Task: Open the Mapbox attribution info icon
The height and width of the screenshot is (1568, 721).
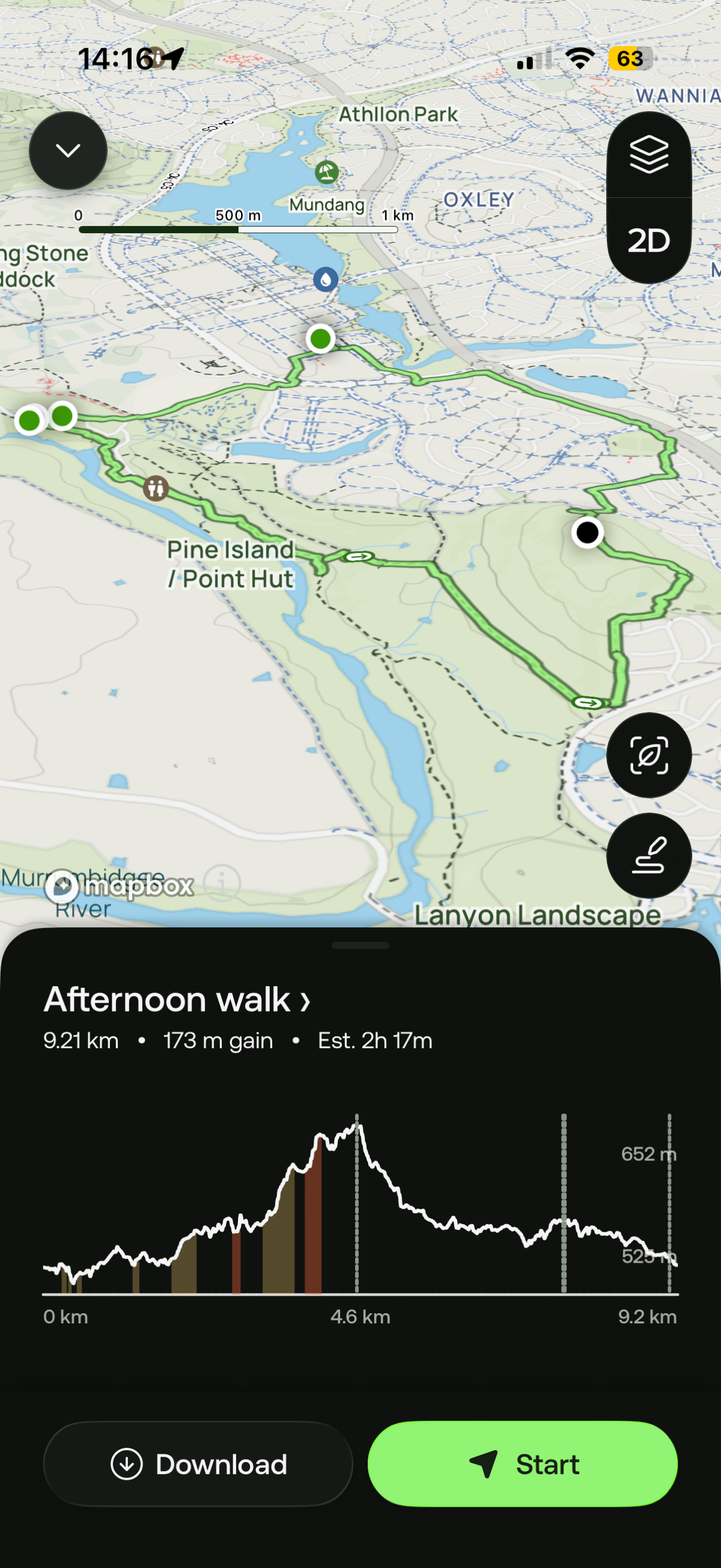Action: (x=222, y=883)
